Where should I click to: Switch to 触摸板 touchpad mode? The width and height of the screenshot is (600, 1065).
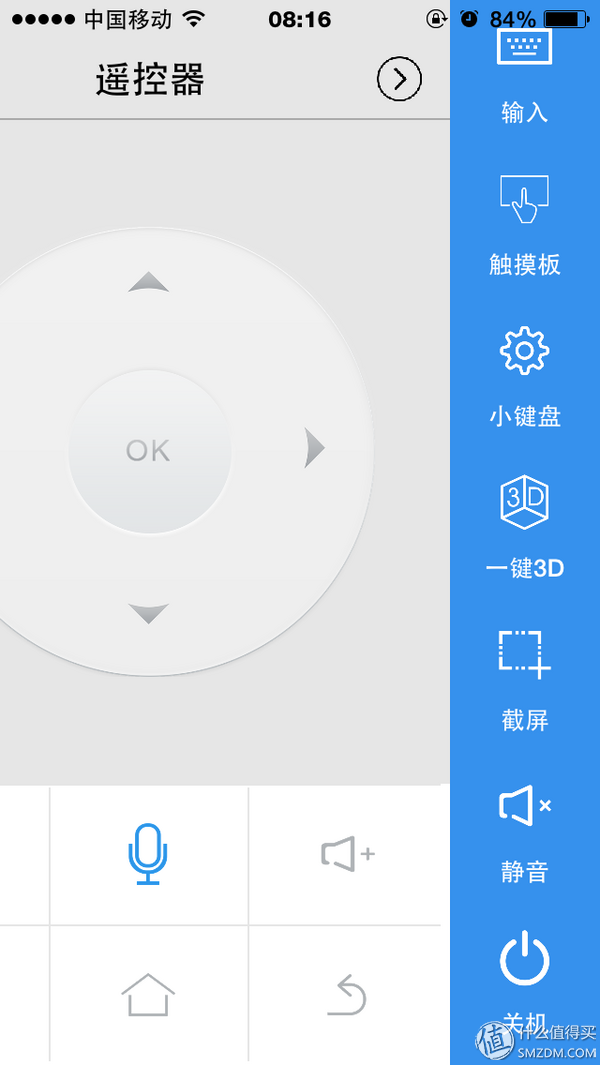(x=524, y=222)
